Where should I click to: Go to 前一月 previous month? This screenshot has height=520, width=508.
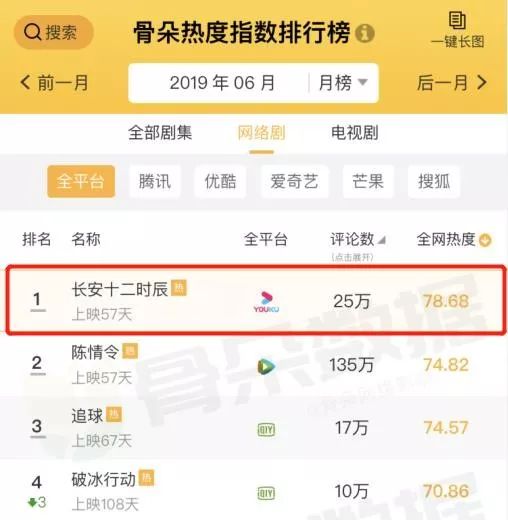coord(54,83)
